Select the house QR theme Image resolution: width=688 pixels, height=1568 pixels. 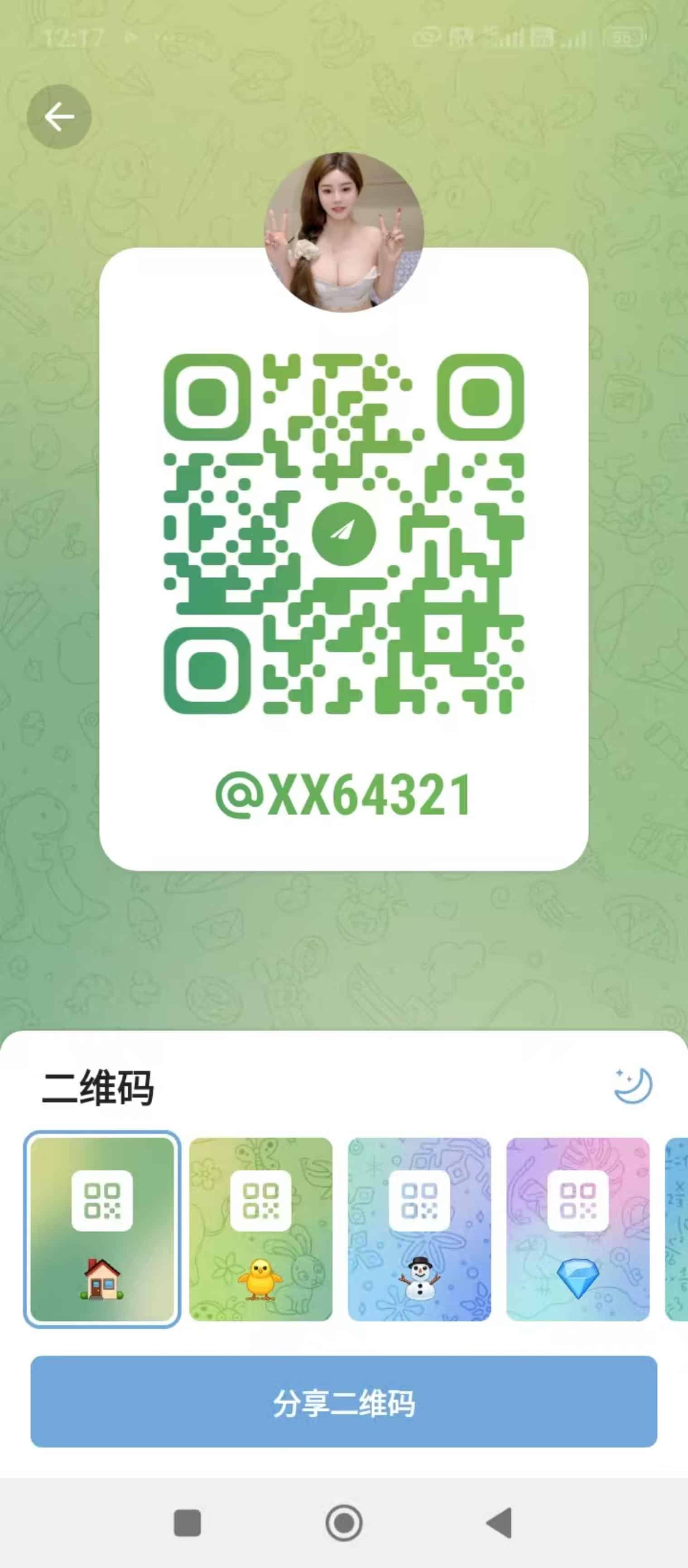point(102,1229)
